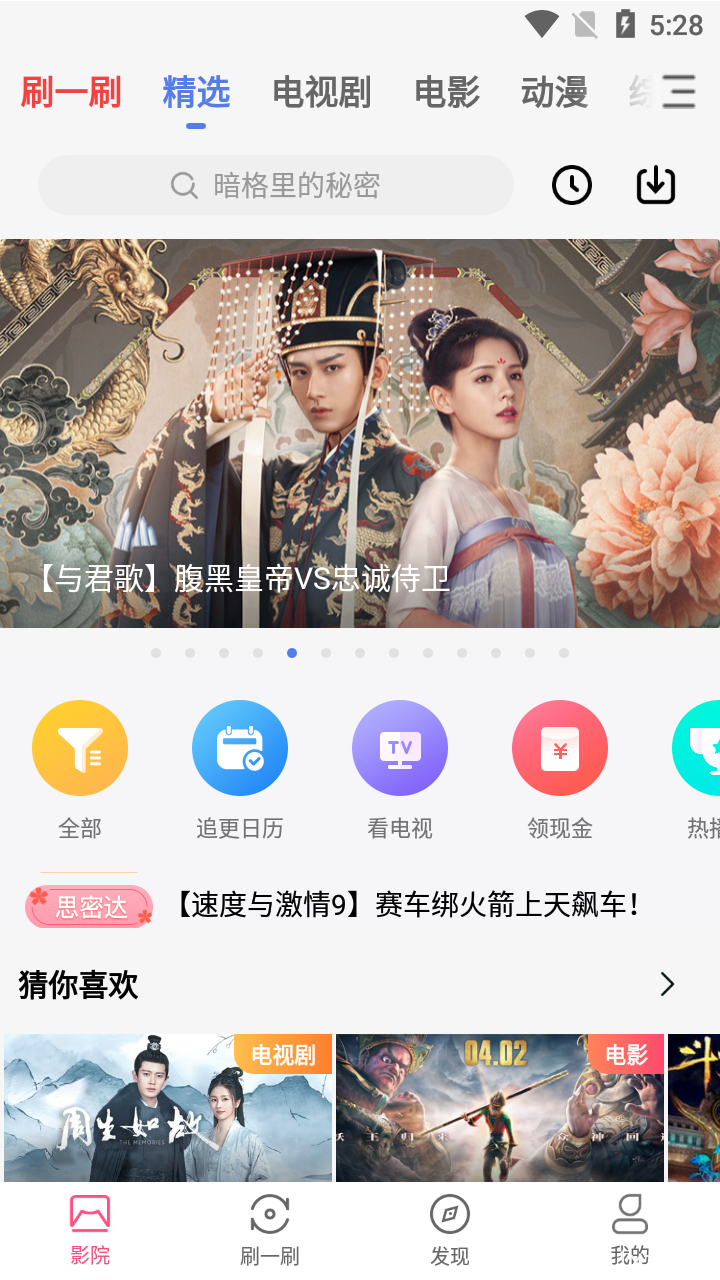Go to 刷一刷 in bottom navigation

[270, 1230]
